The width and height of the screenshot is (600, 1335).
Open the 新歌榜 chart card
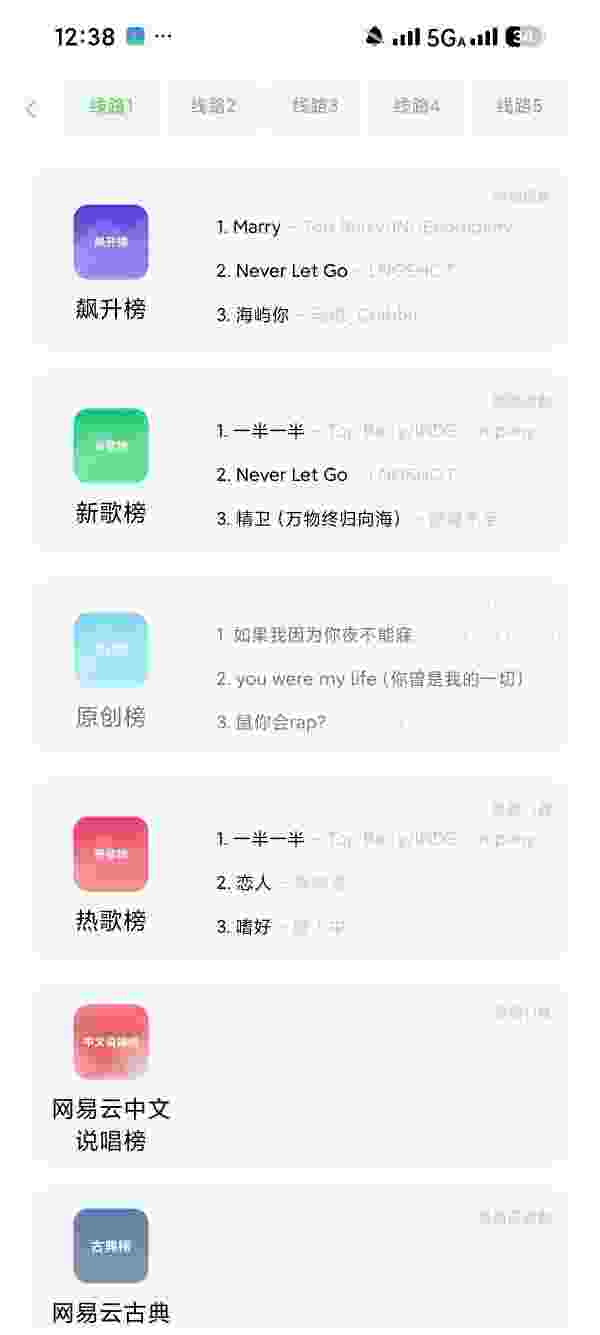pos(300,465)
